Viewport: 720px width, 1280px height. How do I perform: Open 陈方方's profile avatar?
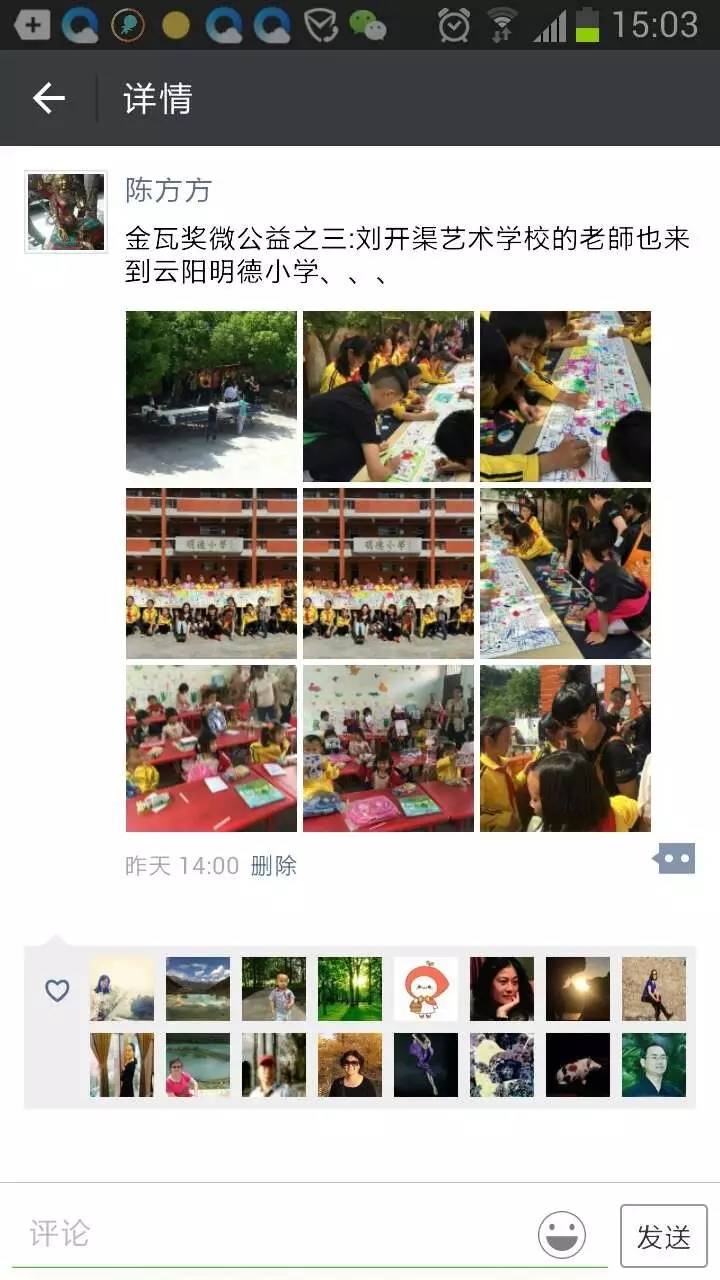tap(66, 212)
